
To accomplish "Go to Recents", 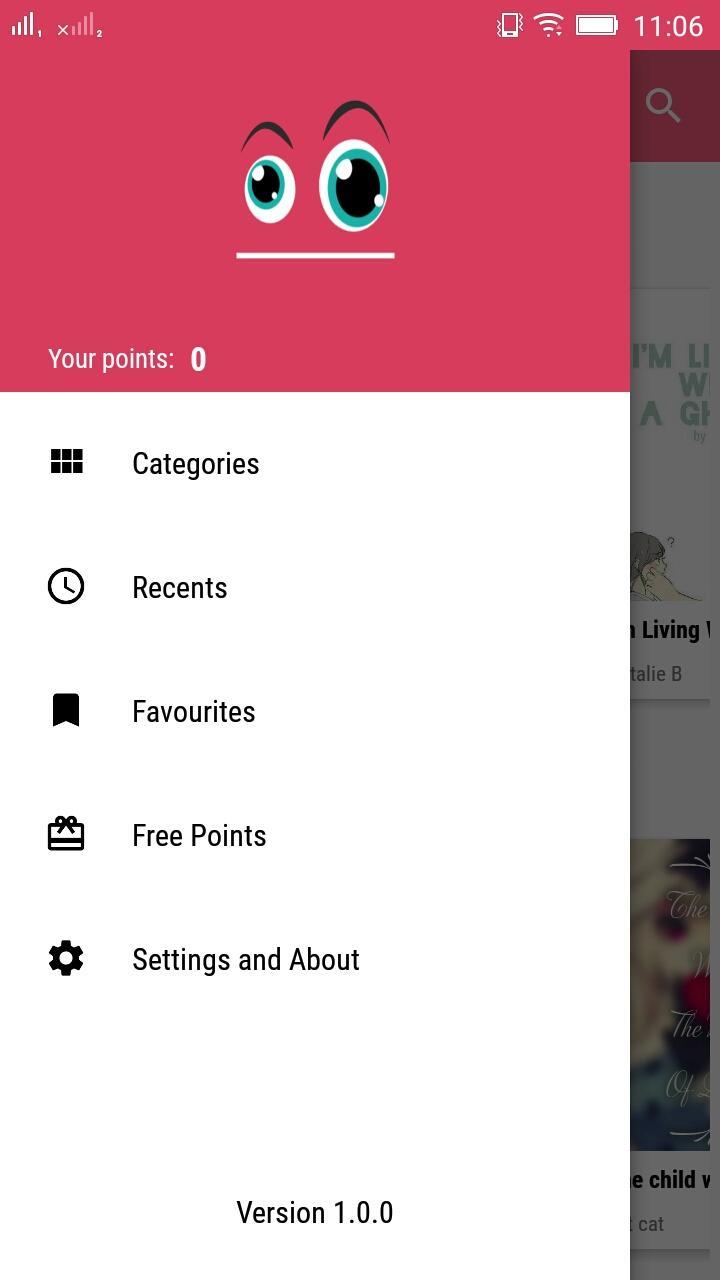I will coord(180,587).
